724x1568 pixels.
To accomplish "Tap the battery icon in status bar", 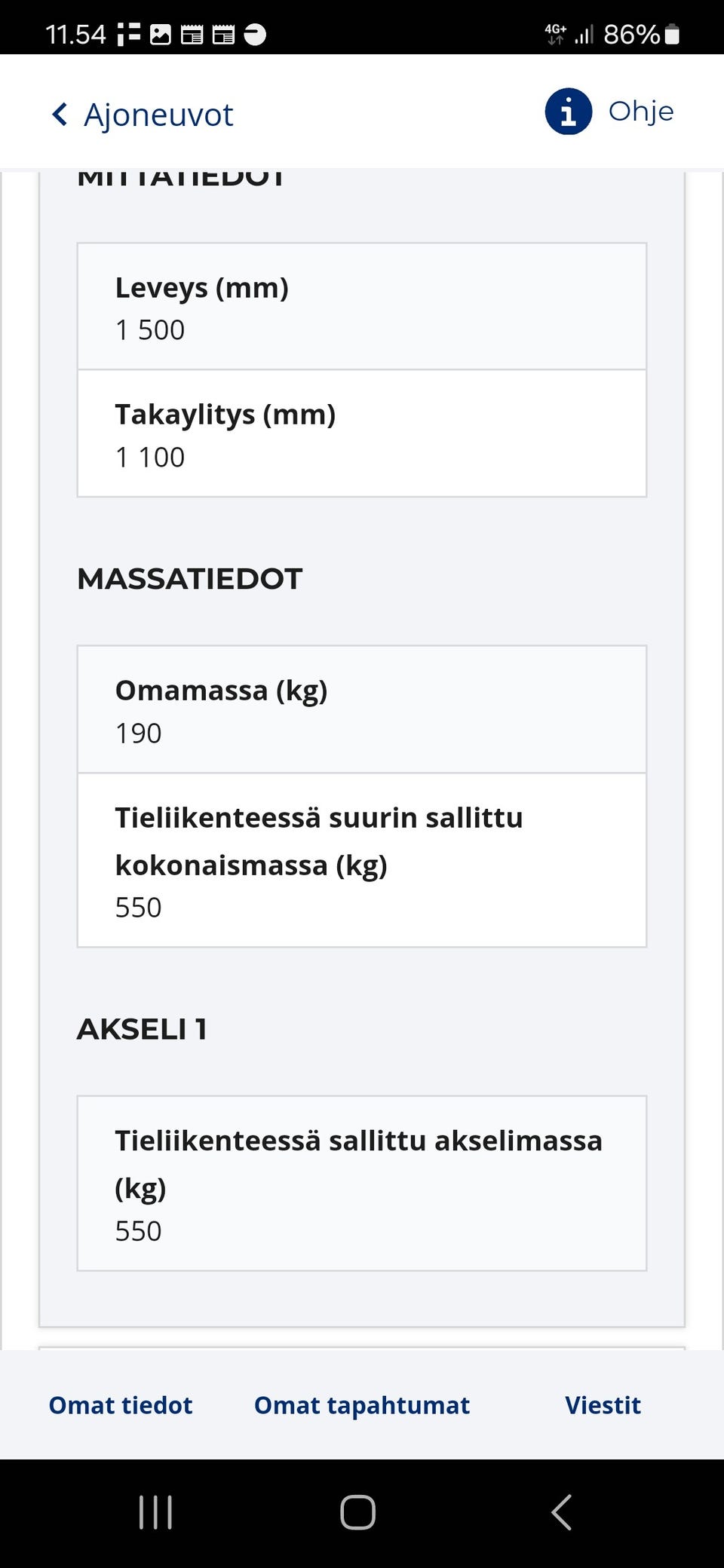I will click(673, 32).
